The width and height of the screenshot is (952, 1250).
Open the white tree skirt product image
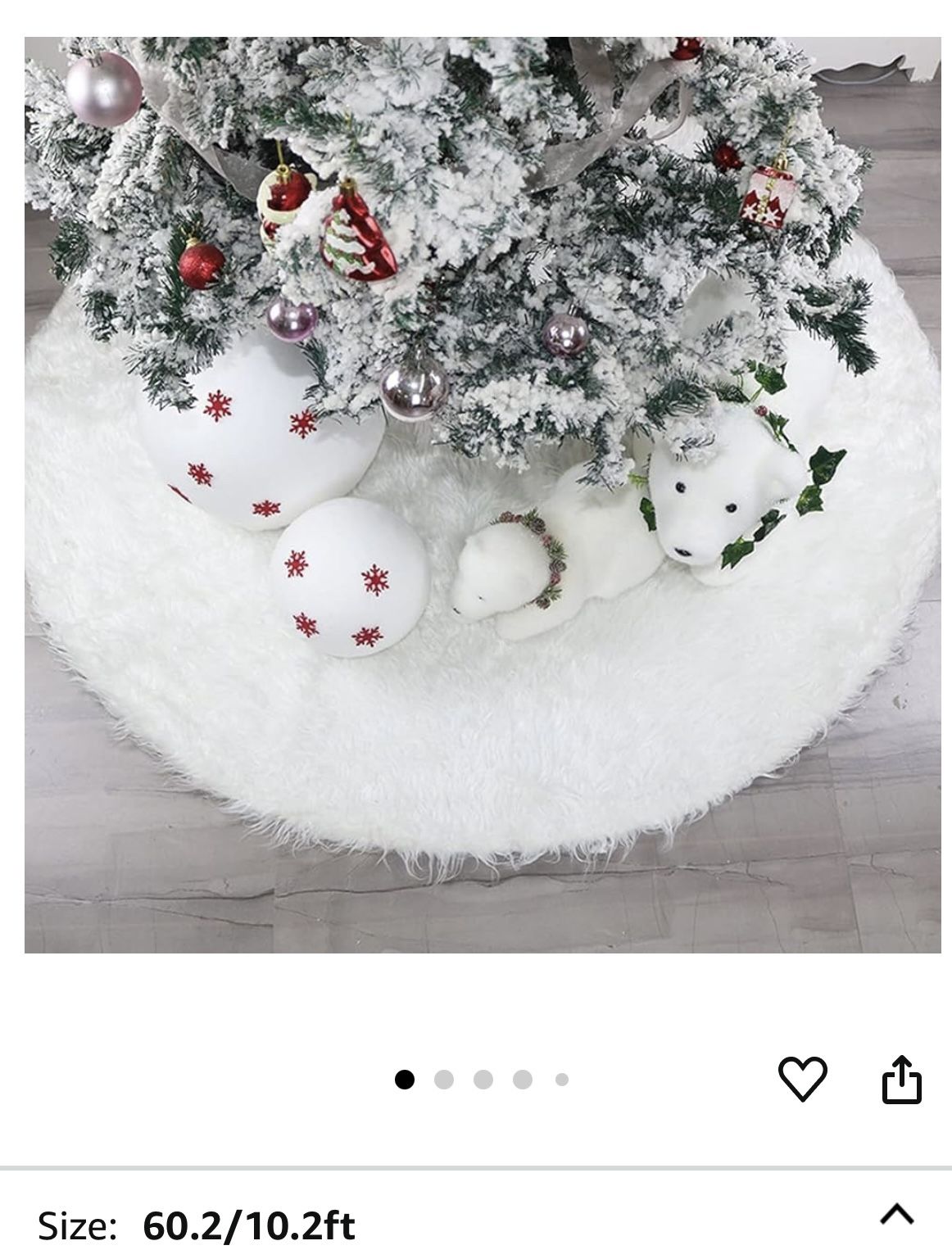click(x=483, y=495)
